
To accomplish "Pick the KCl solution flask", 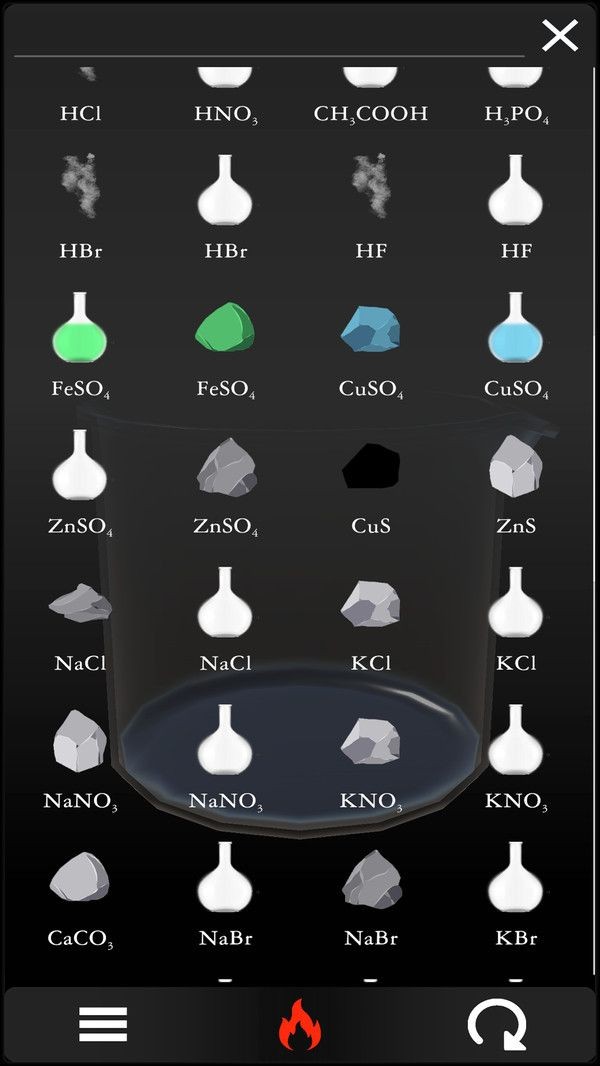I will pyautogui.click(x=516, y=605).
